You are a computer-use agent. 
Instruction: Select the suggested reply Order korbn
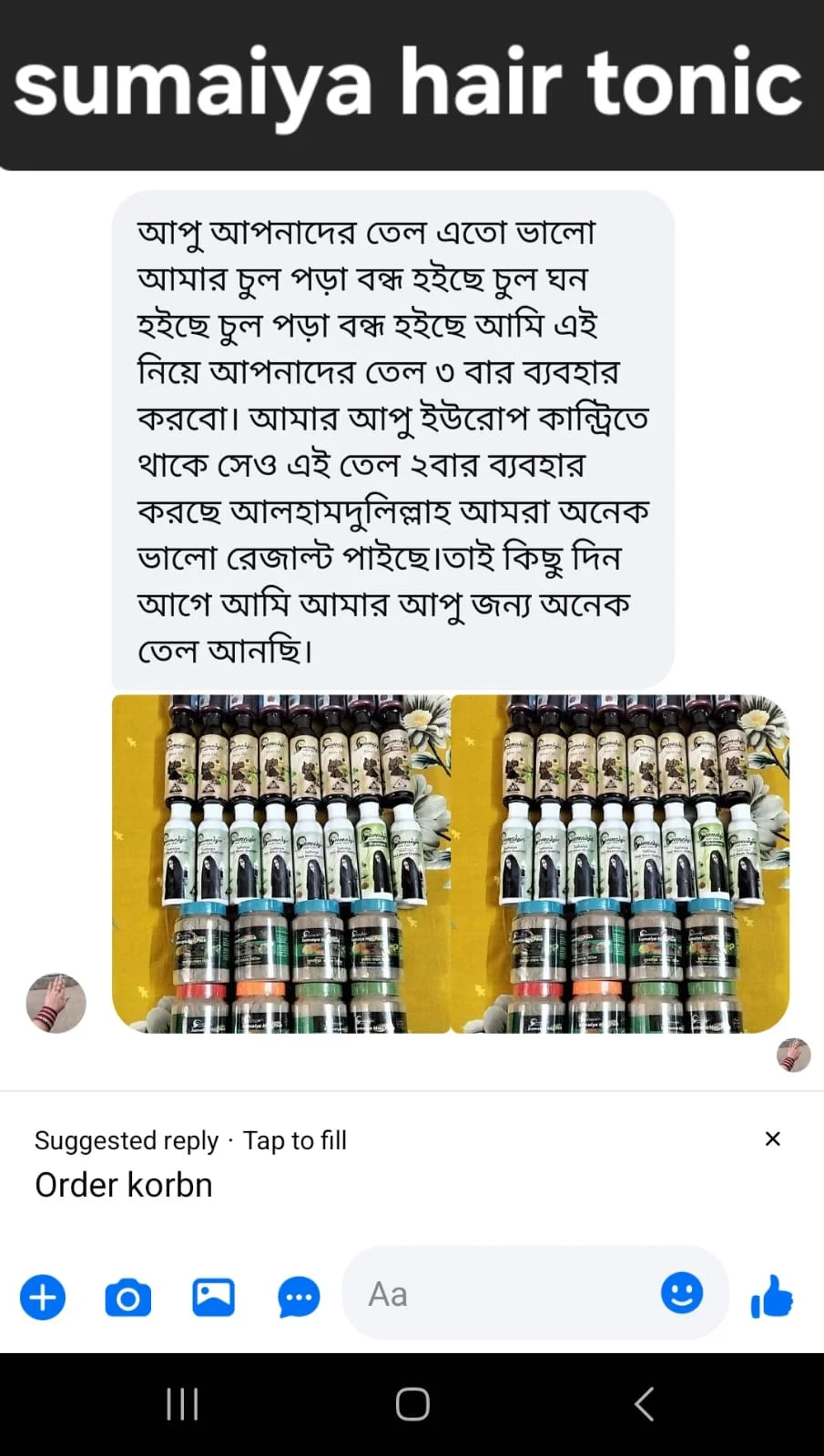pyautogui.click(x=123, y=1185)
